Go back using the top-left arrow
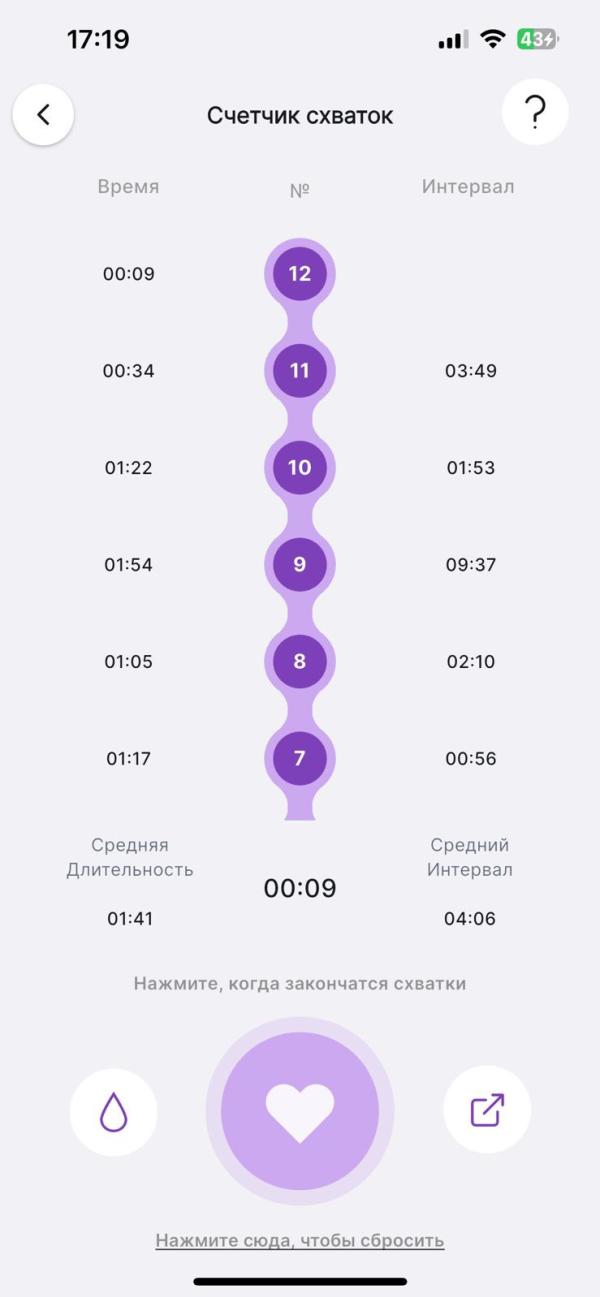This screenshot has height=1297, width=600. pyautogui.click(x=43, y=115)
